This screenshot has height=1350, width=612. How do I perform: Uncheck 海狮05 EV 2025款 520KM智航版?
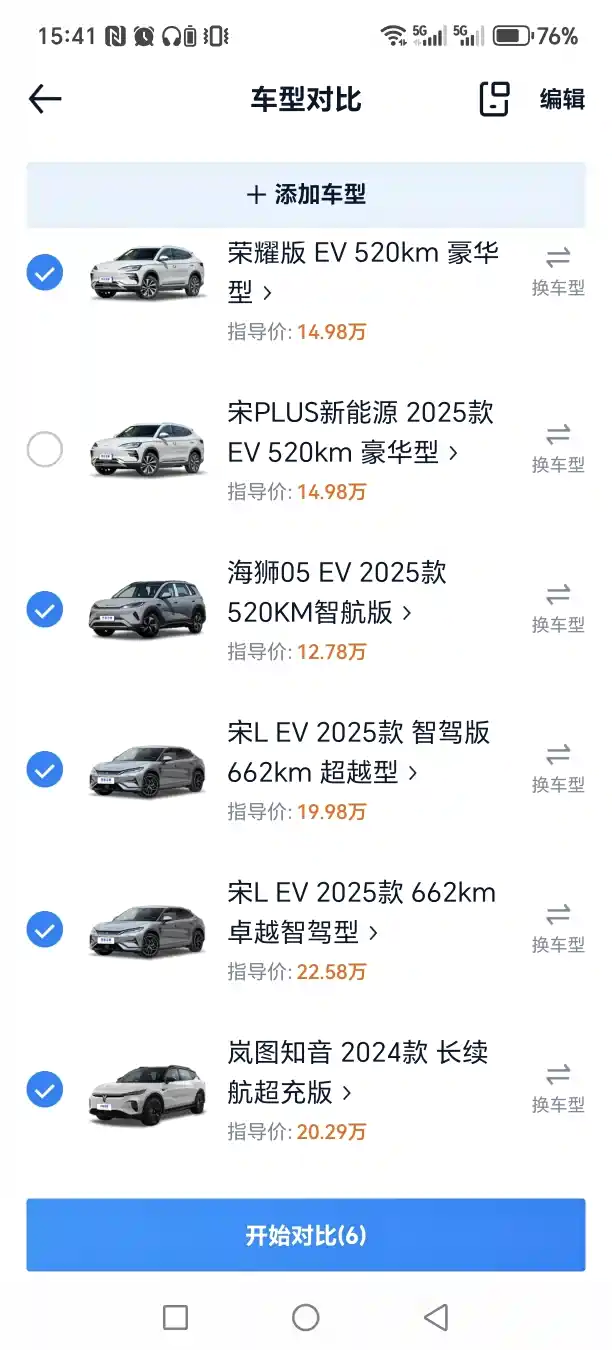pos(44,610)
